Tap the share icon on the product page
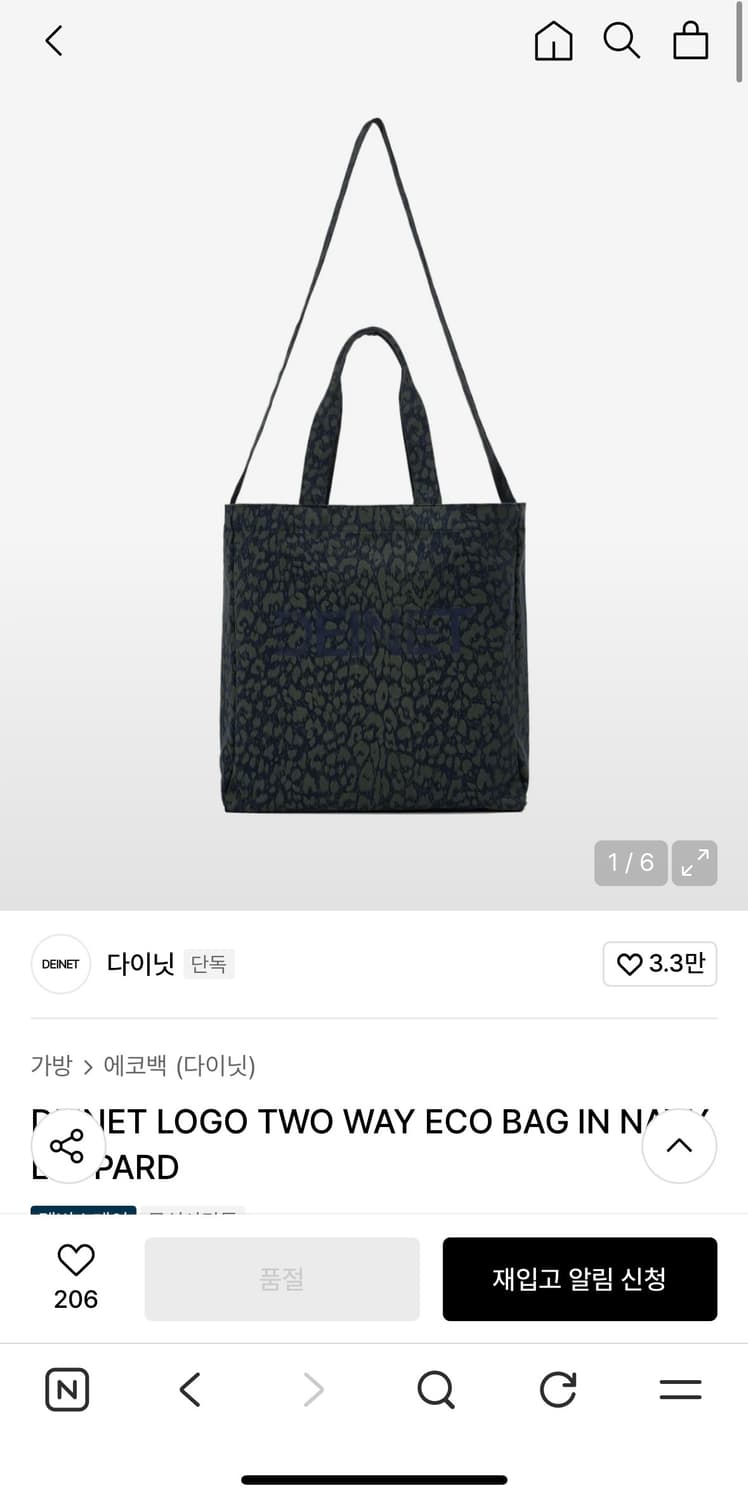Viewport: 748px width, 1500px height. pos(68,1146)
